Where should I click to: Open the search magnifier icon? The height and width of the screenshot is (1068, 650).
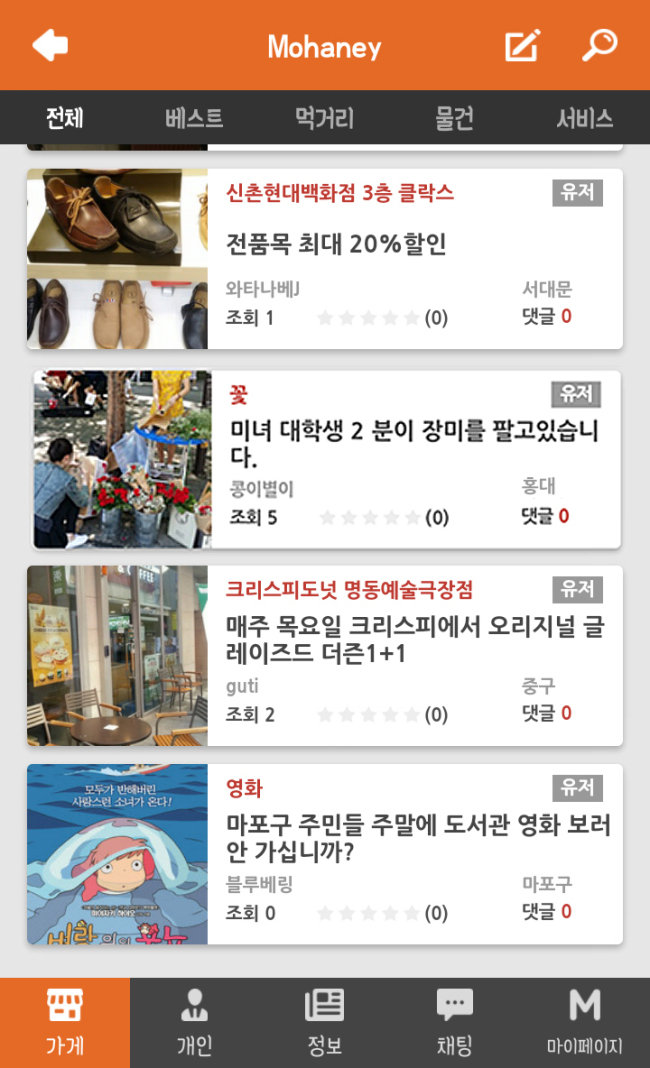pyautogui.click(x=600, y=46)
